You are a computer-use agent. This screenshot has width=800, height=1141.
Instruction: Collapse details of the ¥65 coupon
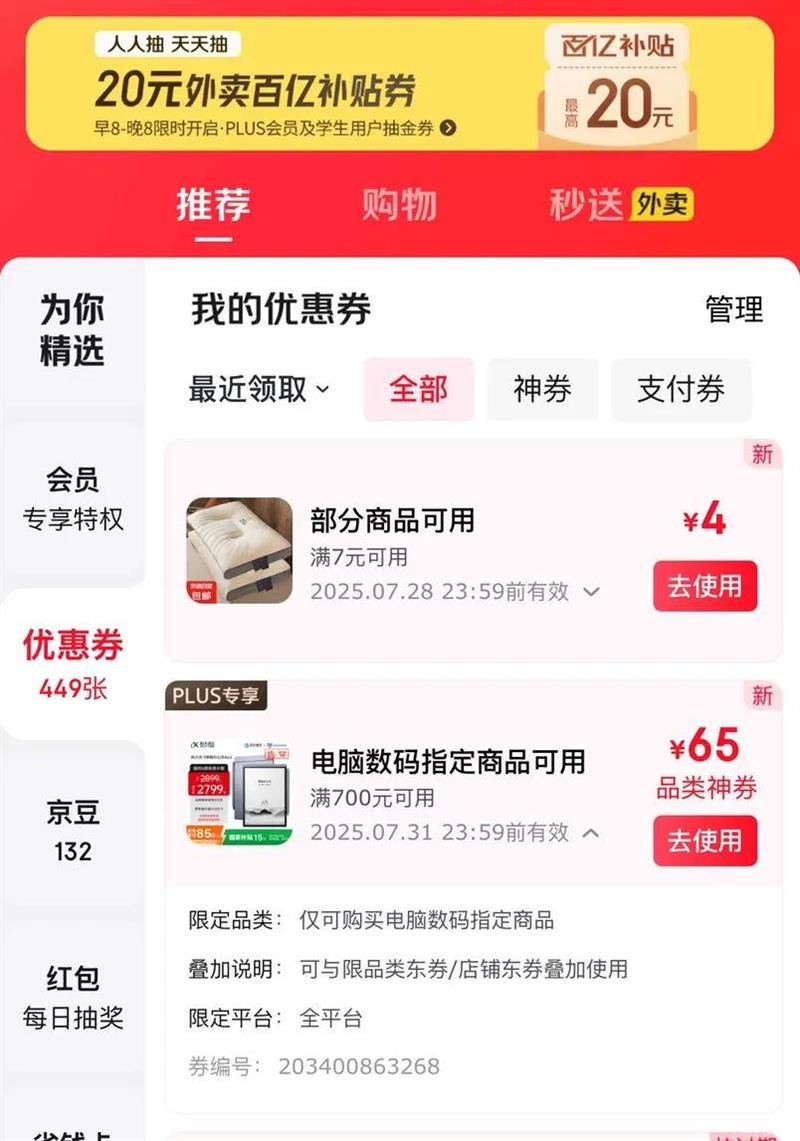(592, 832)
